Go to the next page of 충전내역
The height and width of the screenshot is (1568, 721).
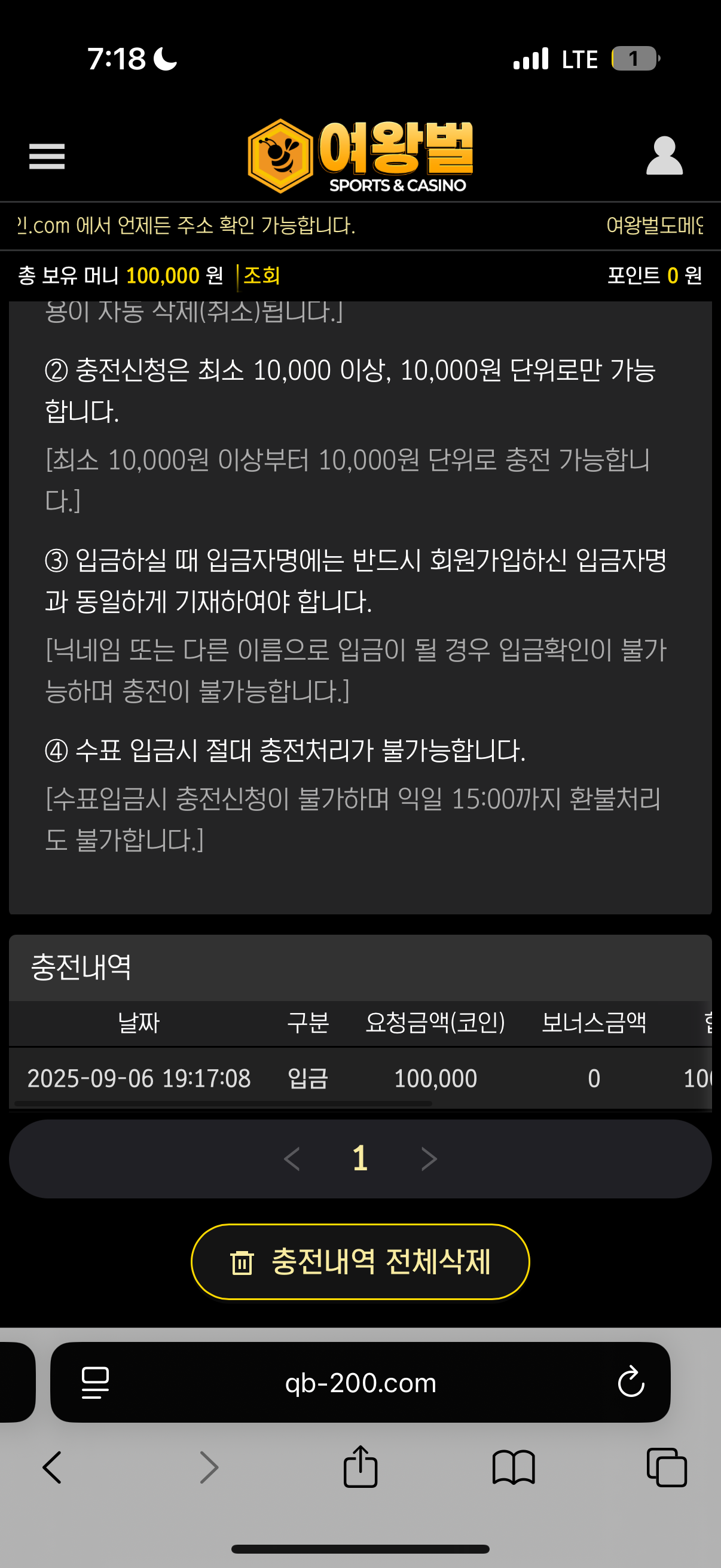tap(429, 1159)
